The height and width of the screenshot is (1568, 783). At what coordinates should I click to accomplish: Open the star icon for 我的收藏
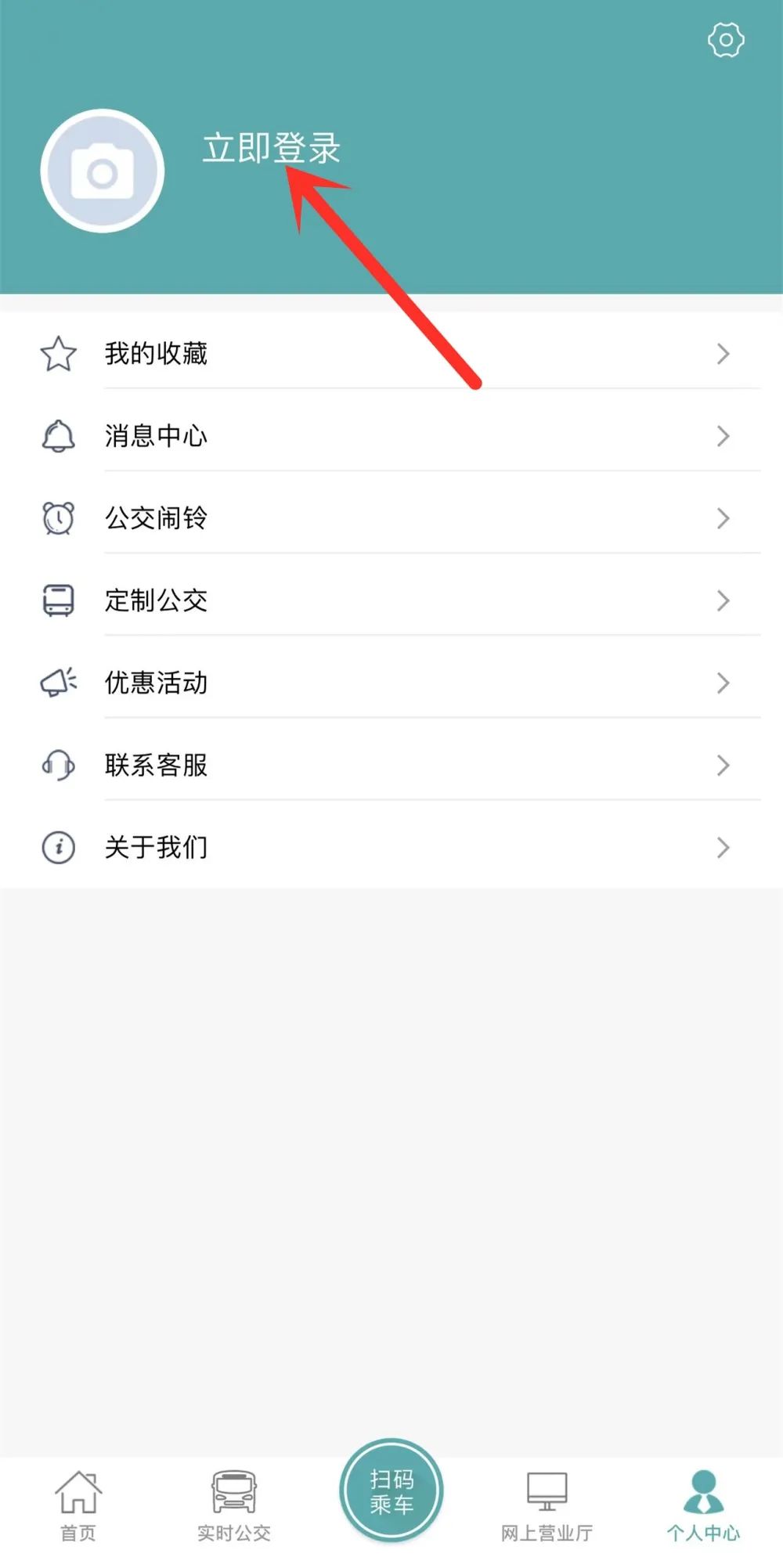click(59, 354)
